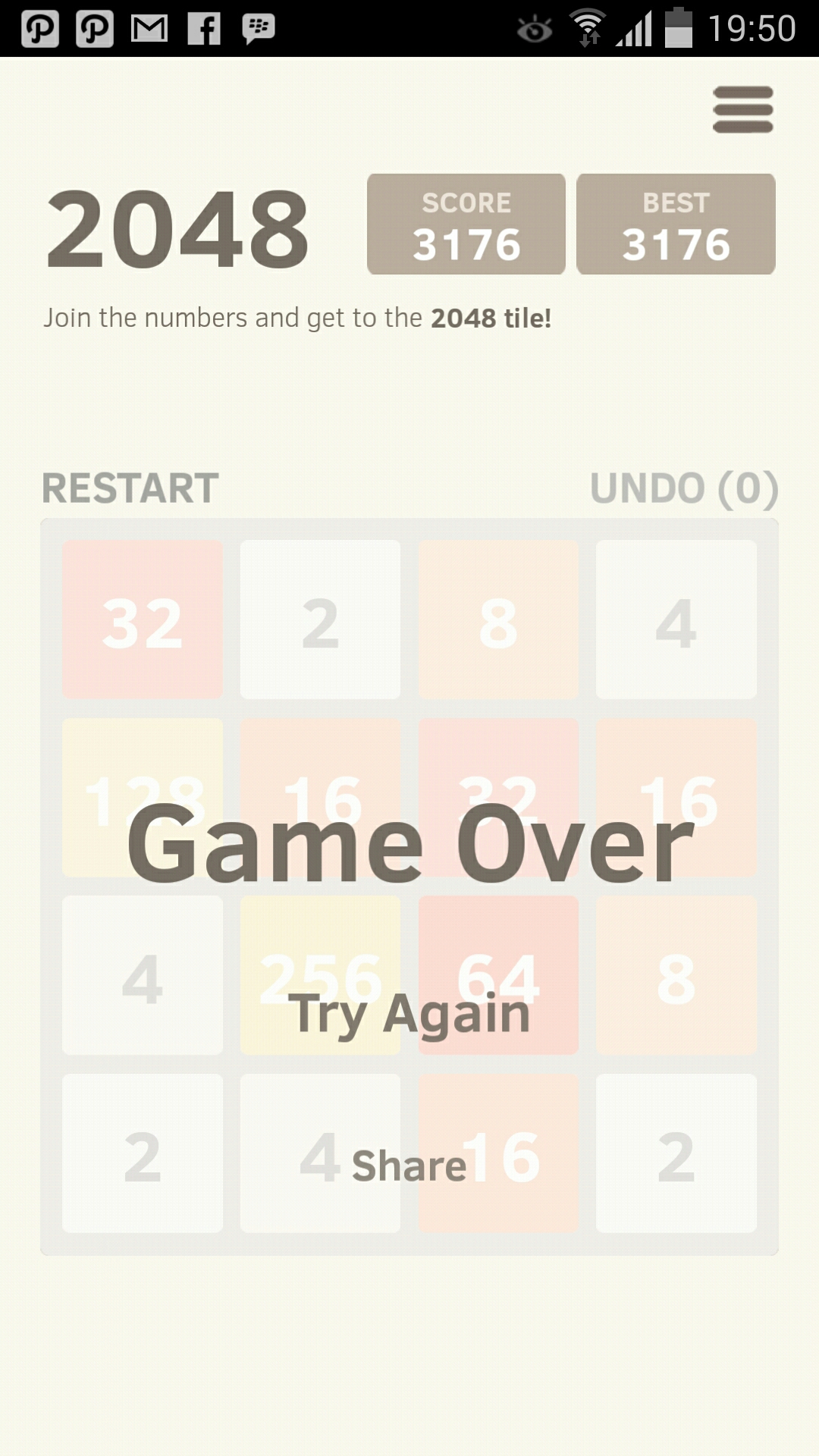Tap RESTART to begin a new game
Image resolution: width=819 pixels, height=1456 pixels.
tap(130, 488)
